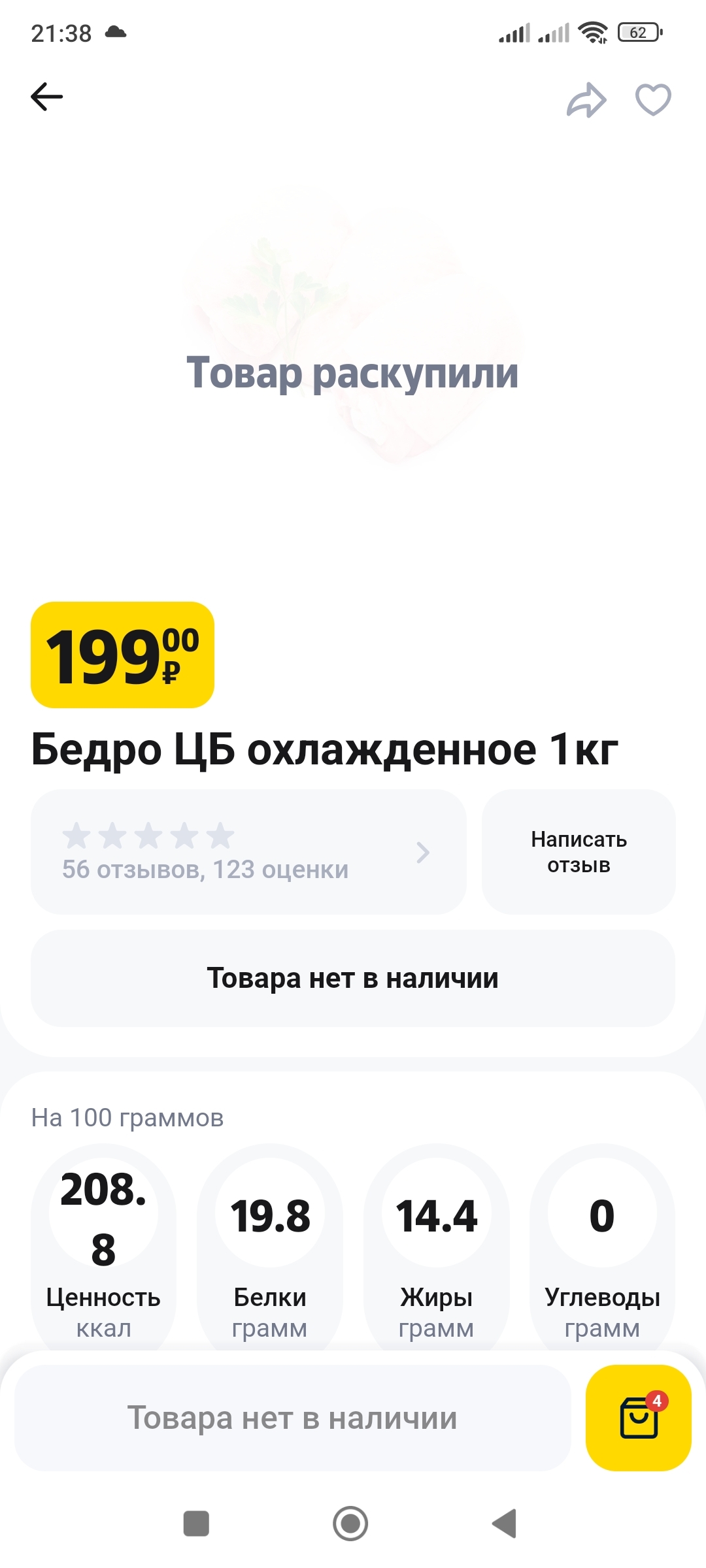Open recent apps from navigation bar

pos(196,1524)
